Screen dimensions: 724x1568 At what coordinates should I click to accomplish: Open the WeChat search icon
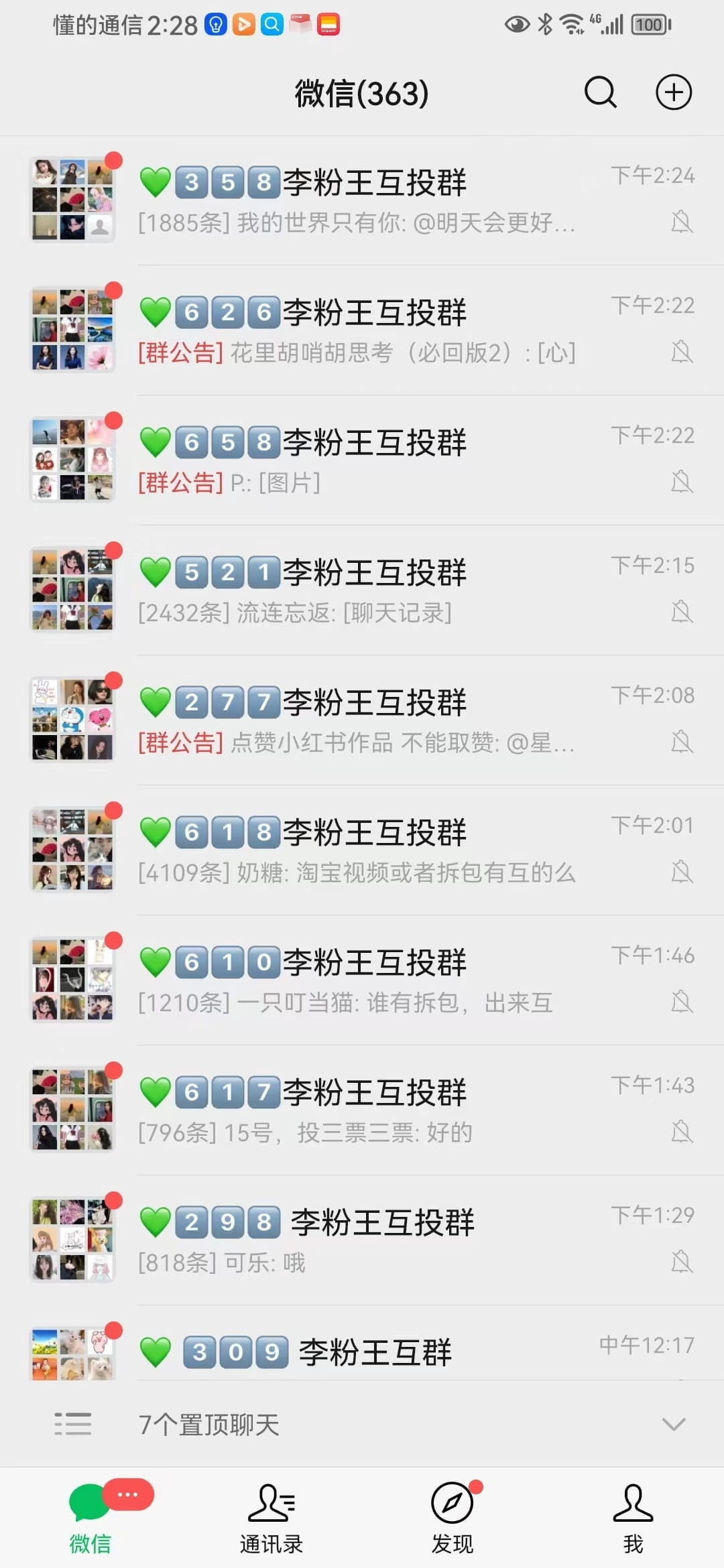(600, 92)
